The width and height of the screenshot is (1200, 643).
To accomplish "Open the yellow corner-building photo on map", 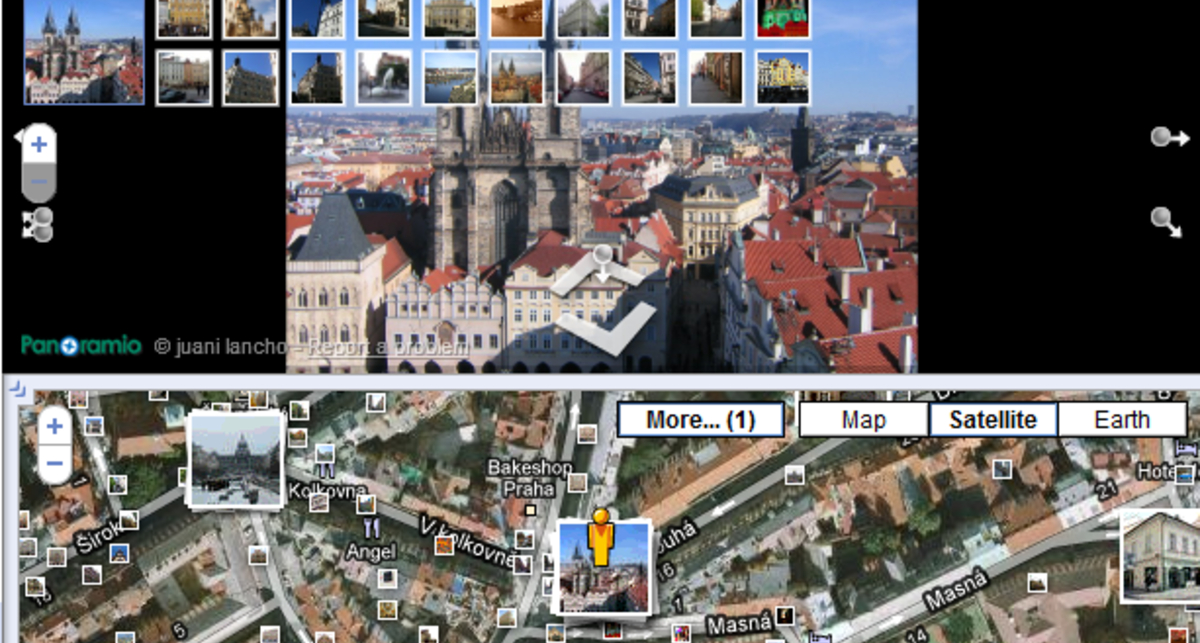I will [1161, 556].
